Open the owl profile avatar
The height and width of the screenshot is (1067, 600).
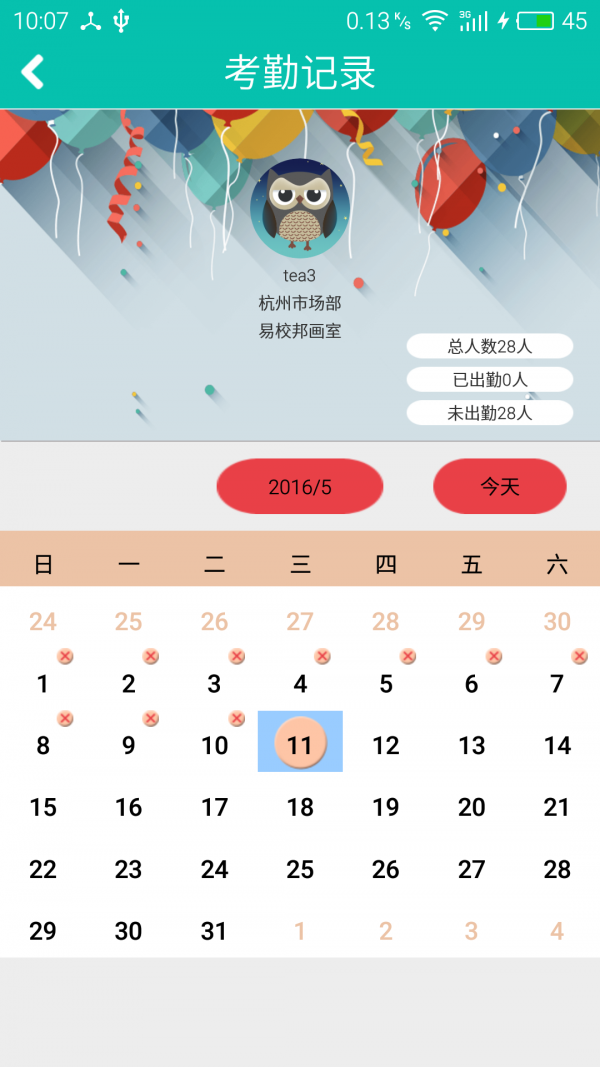tap(299, 208)
